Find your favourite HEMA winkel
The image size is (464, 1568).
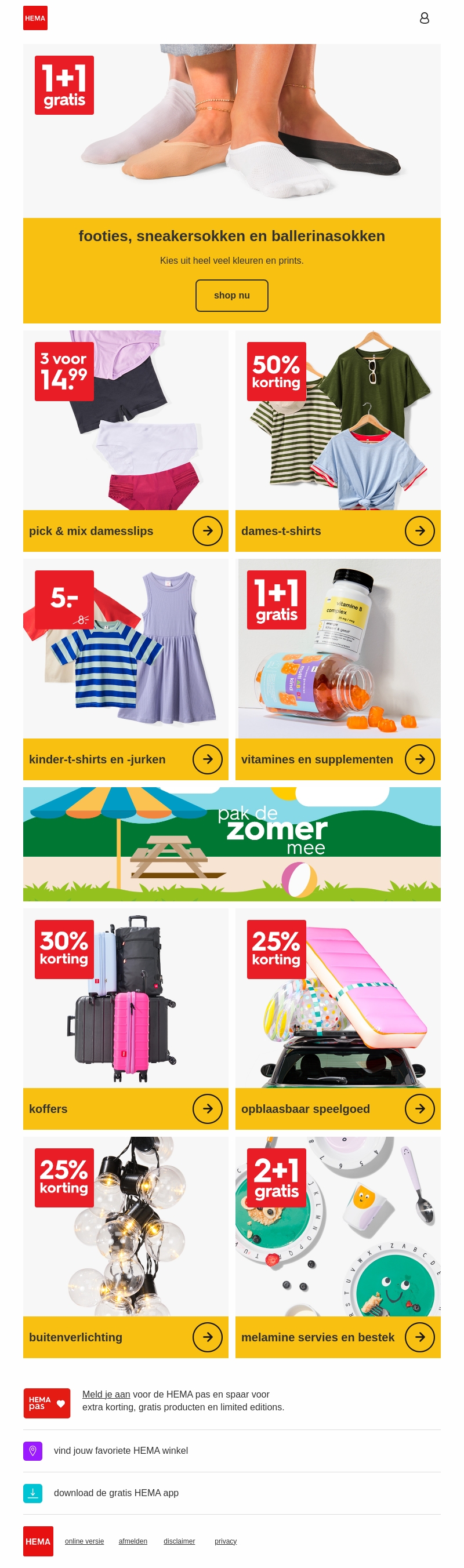(121, 1450)
